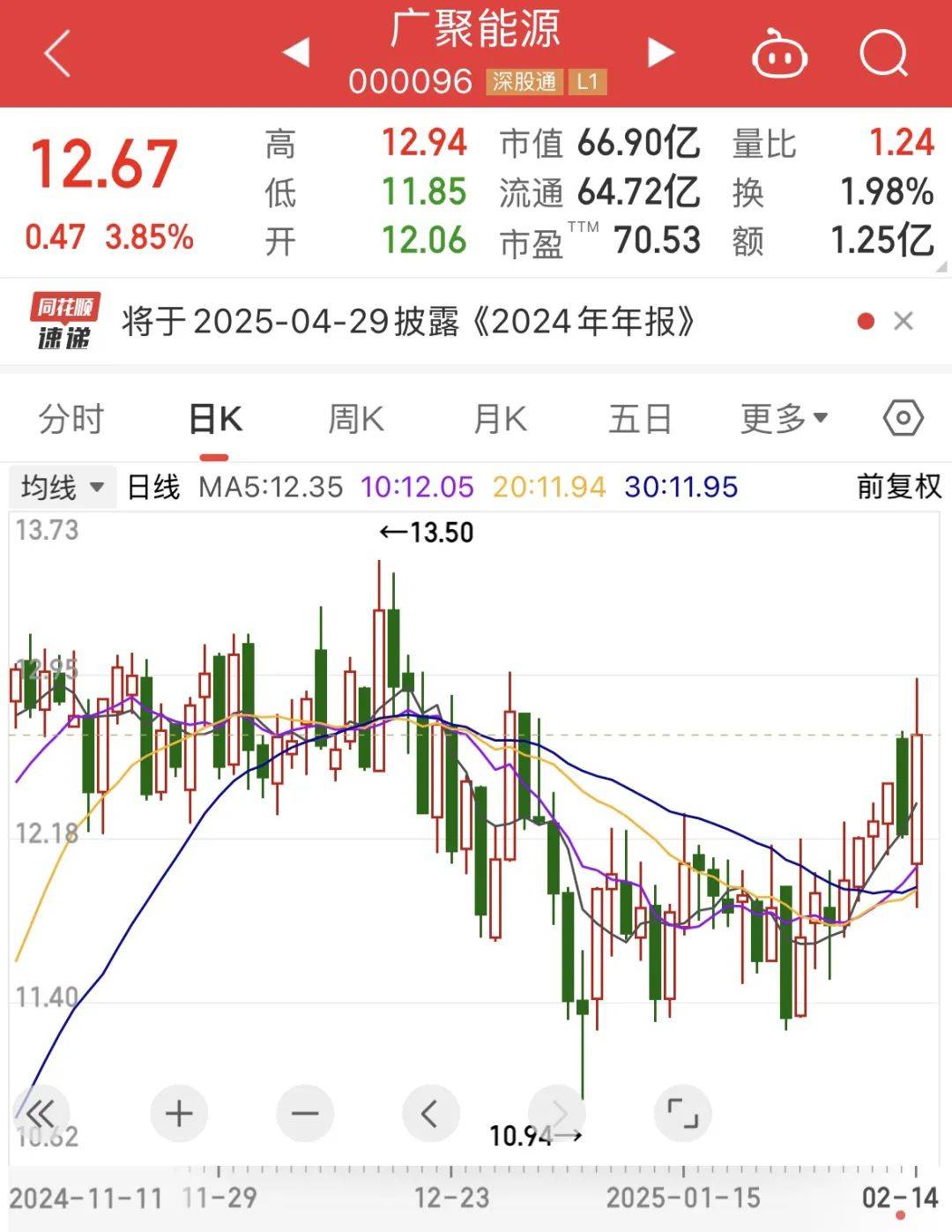Open the 2024 annual report disclosure notice
This screenshot has height=1232, width=952.
point(408,322)
